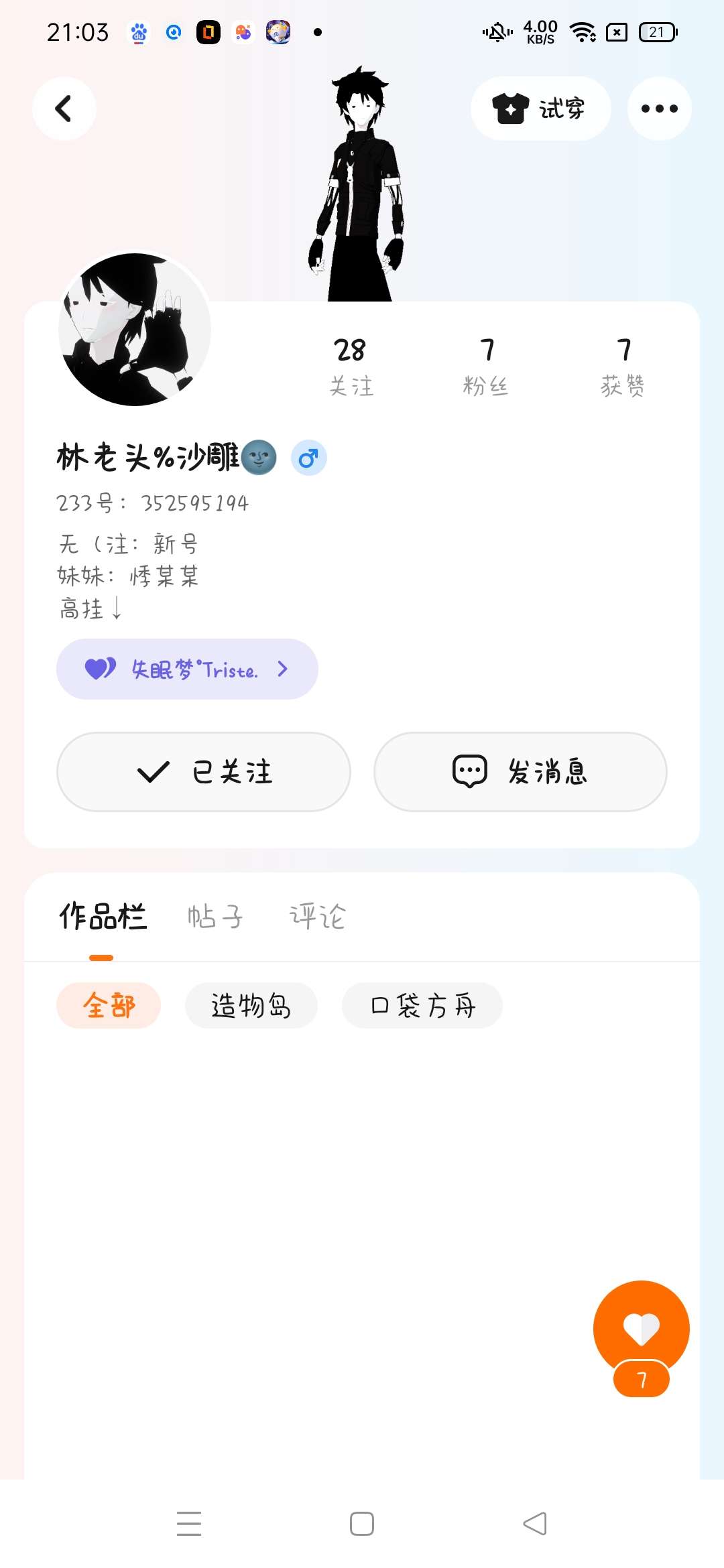Tap the system home button
Image resolution: width=724 pixels, height=1568 pixels.
[x=362, y=1524]
